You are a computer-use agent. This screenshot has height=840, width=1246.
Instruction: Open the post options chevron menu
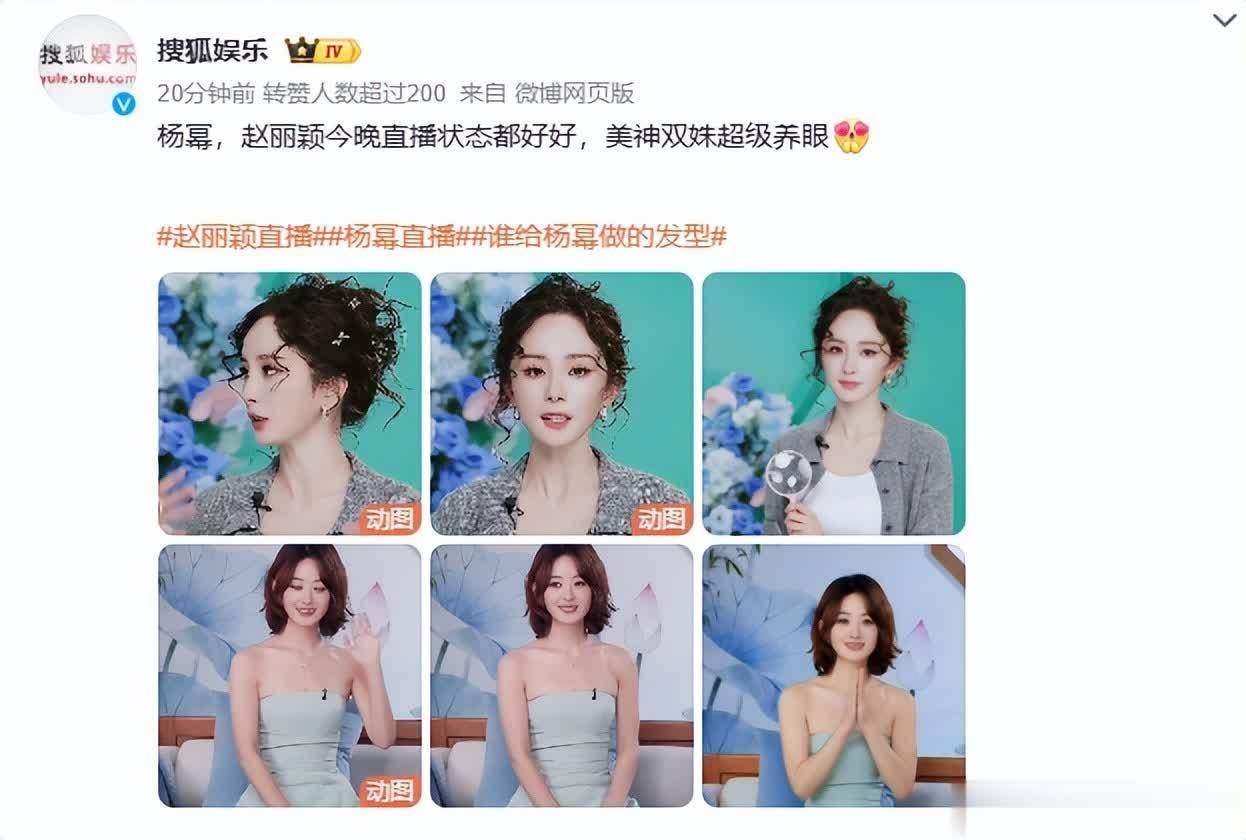point(1224,21)
